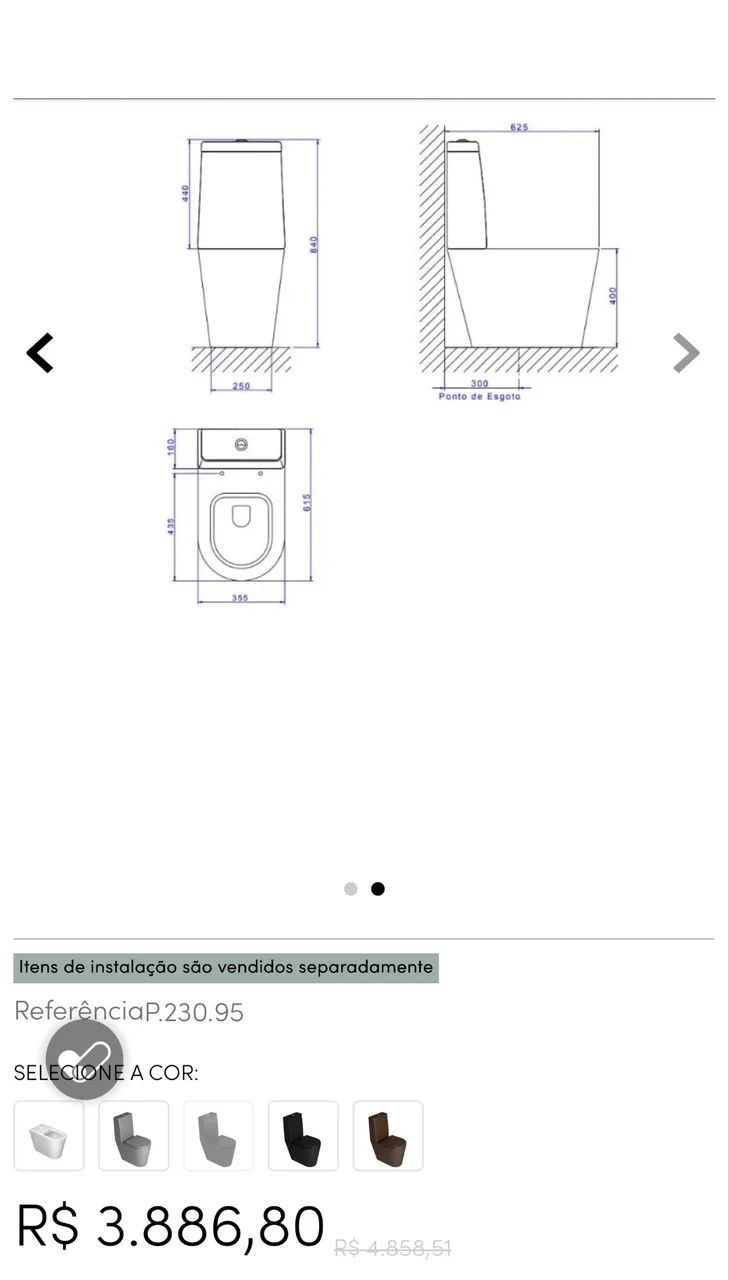Image resolution: width=729 pixels, height=1280 pixels.
Task: Choose the brown toilet color
Action: [x=388, y=1136]
